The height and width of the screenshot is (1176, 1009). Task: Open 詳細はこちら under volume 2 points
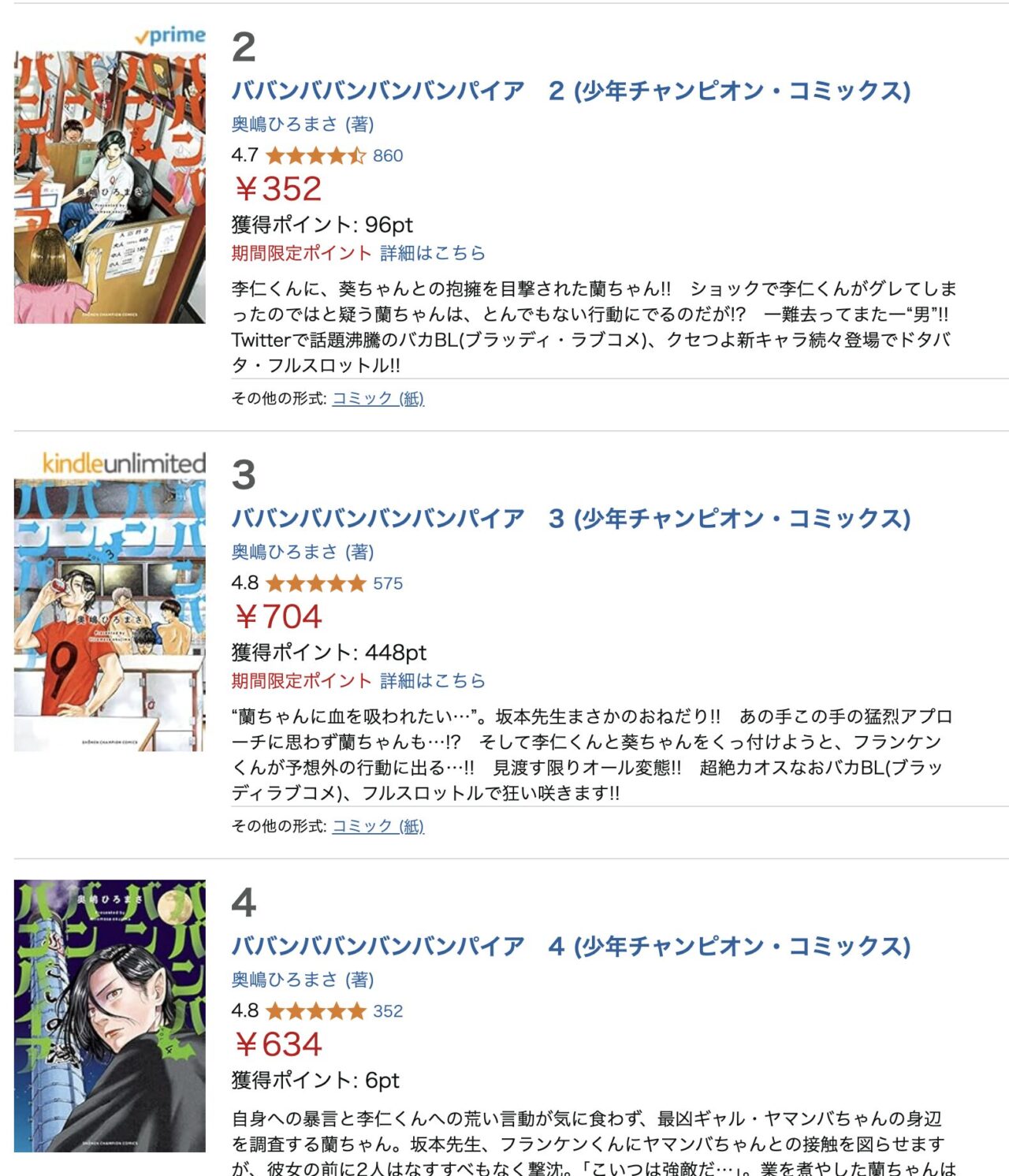pyautogui.click(x=433, y=253)
